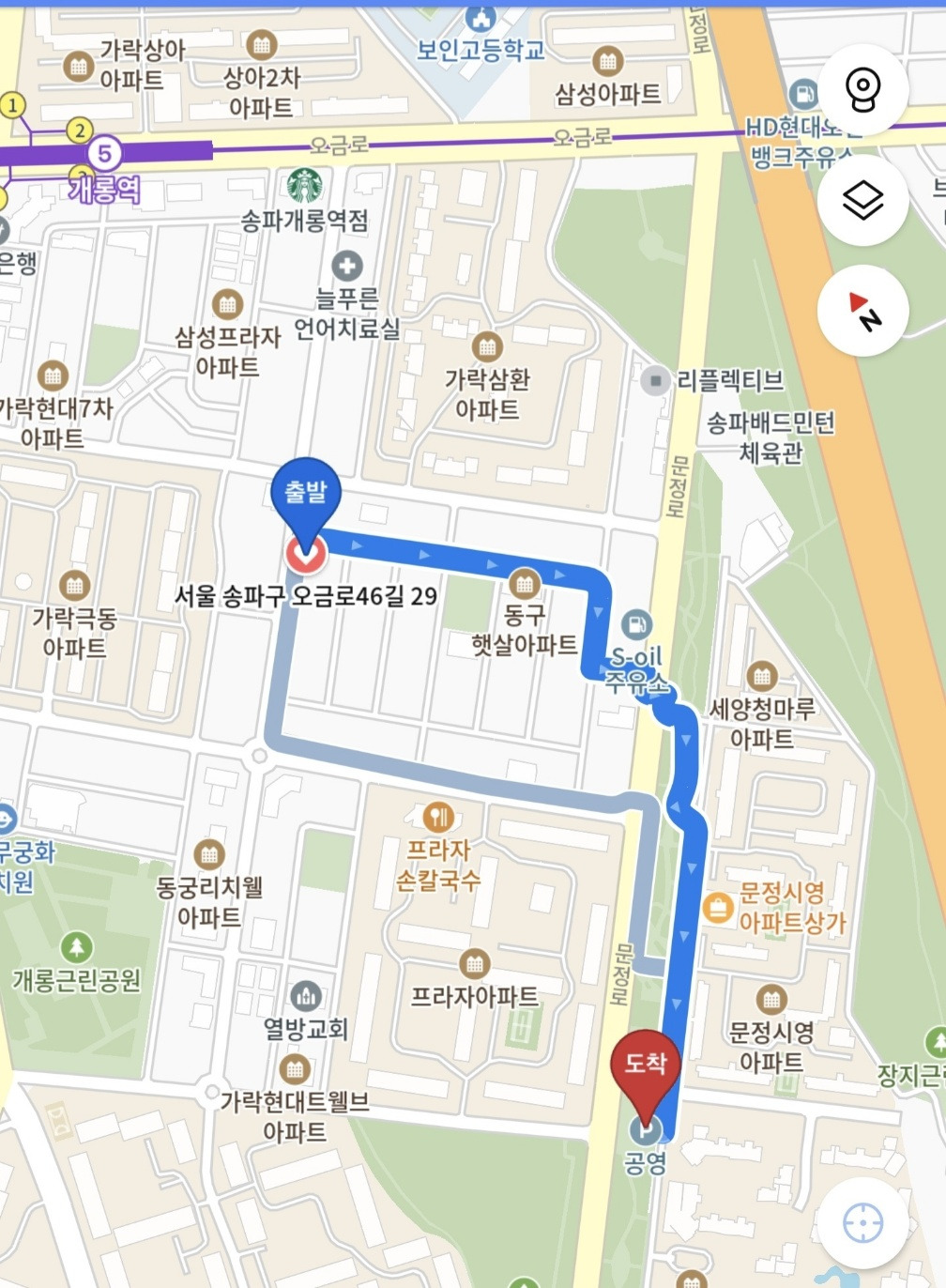Center the map on my current location
Screen dimensions: 946x1288
click(x=862, y=1222)
